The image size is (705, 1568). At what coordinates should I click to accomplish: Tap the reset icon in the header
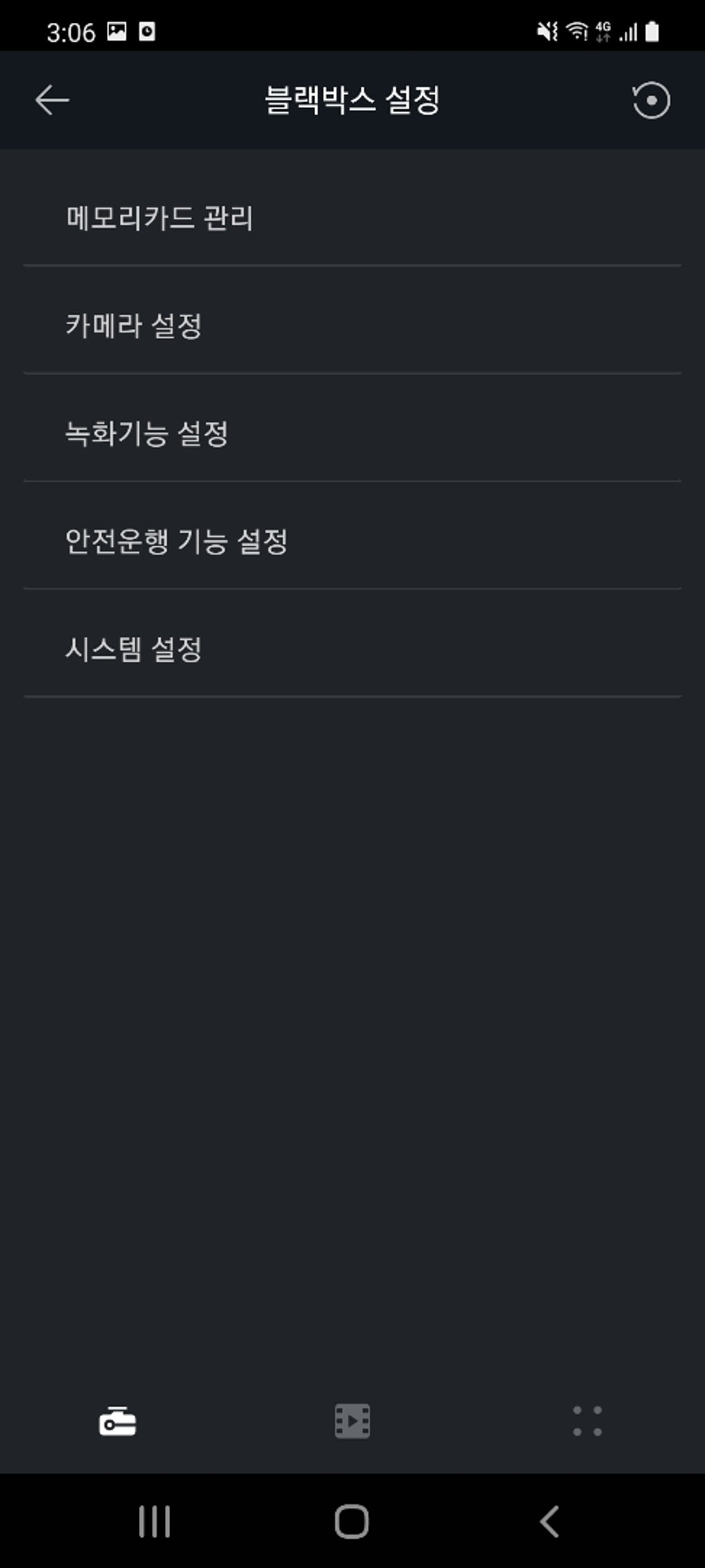650,100
